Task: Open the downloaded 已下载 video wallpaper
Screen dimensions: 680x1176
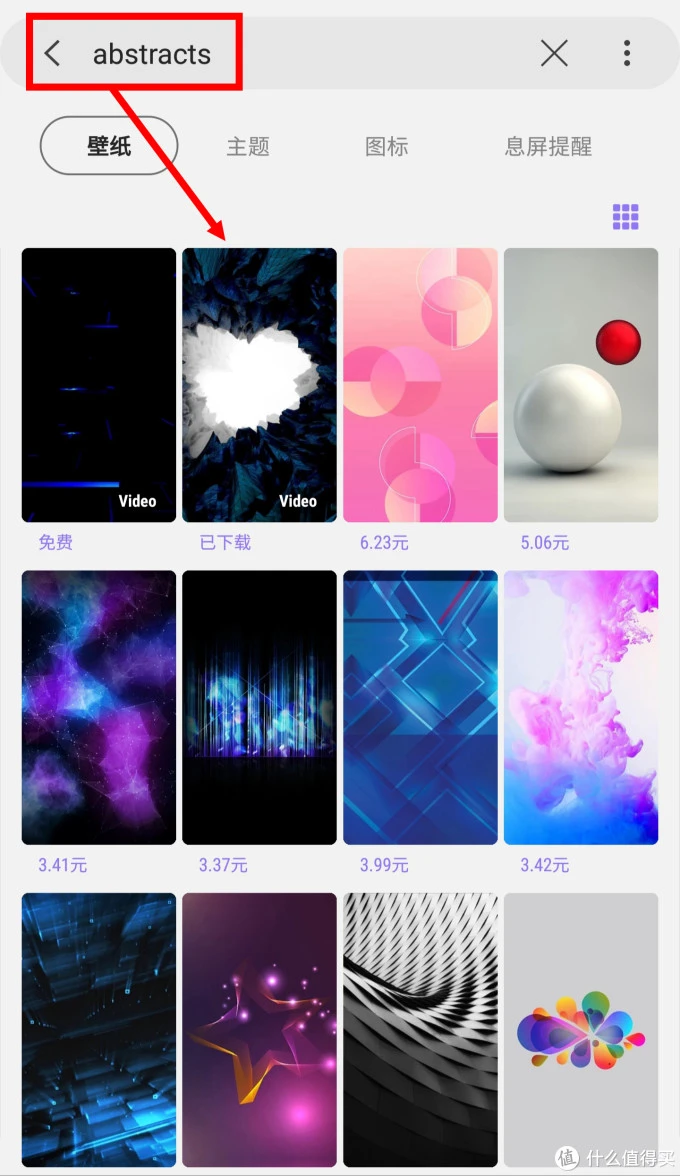Action: 259,385
